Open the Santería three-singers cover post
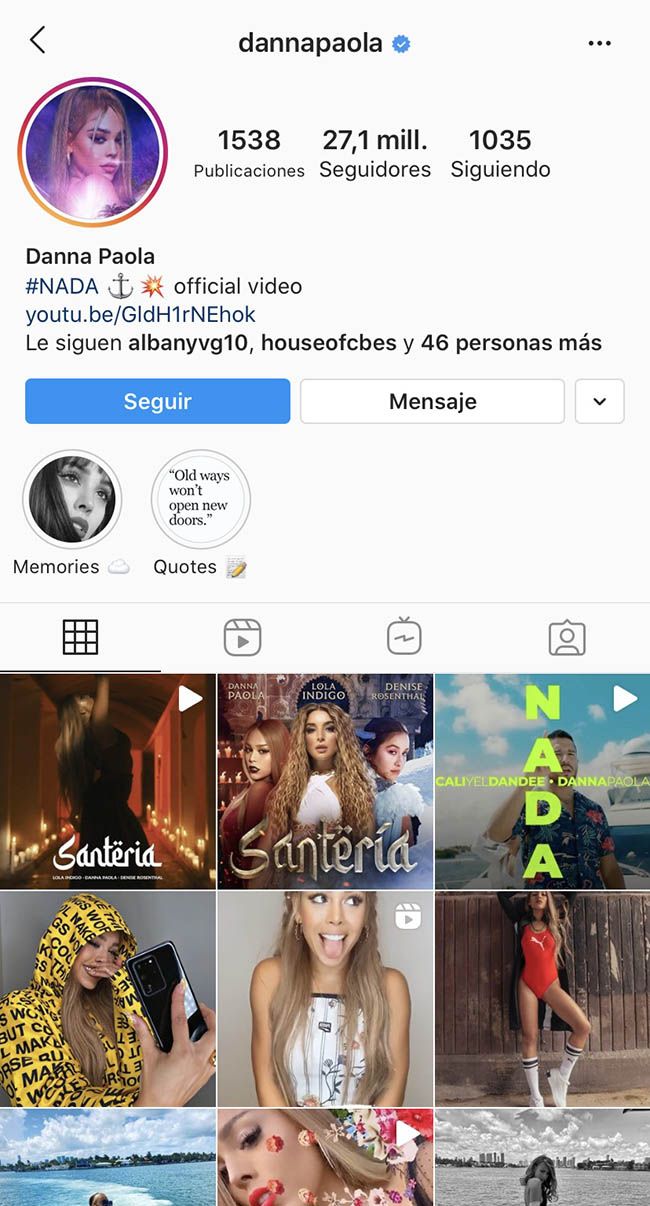The width and height of the screenshot is (650, 1206). coord(325,781)
